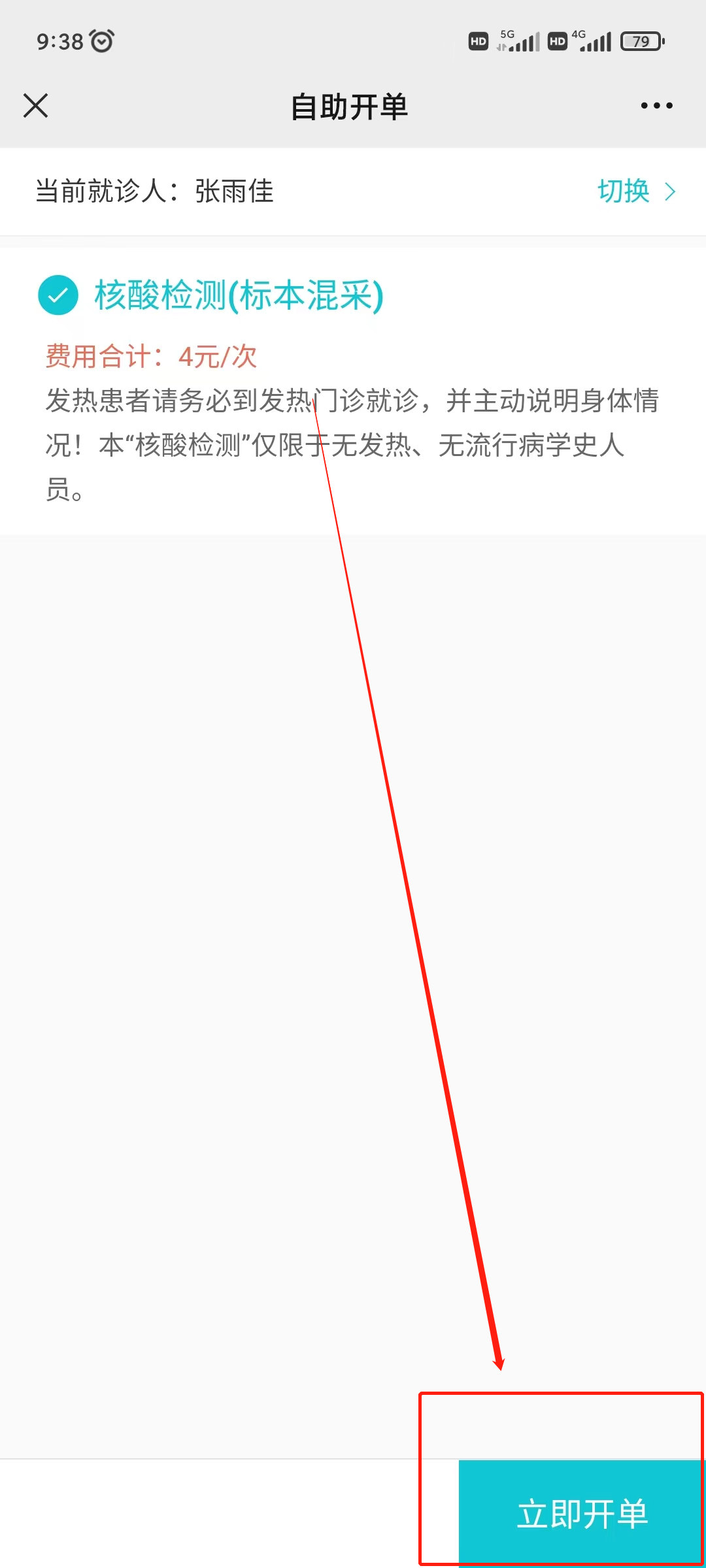
Task: Tap the 立即开单 button
Action: tap(581, 1513)
